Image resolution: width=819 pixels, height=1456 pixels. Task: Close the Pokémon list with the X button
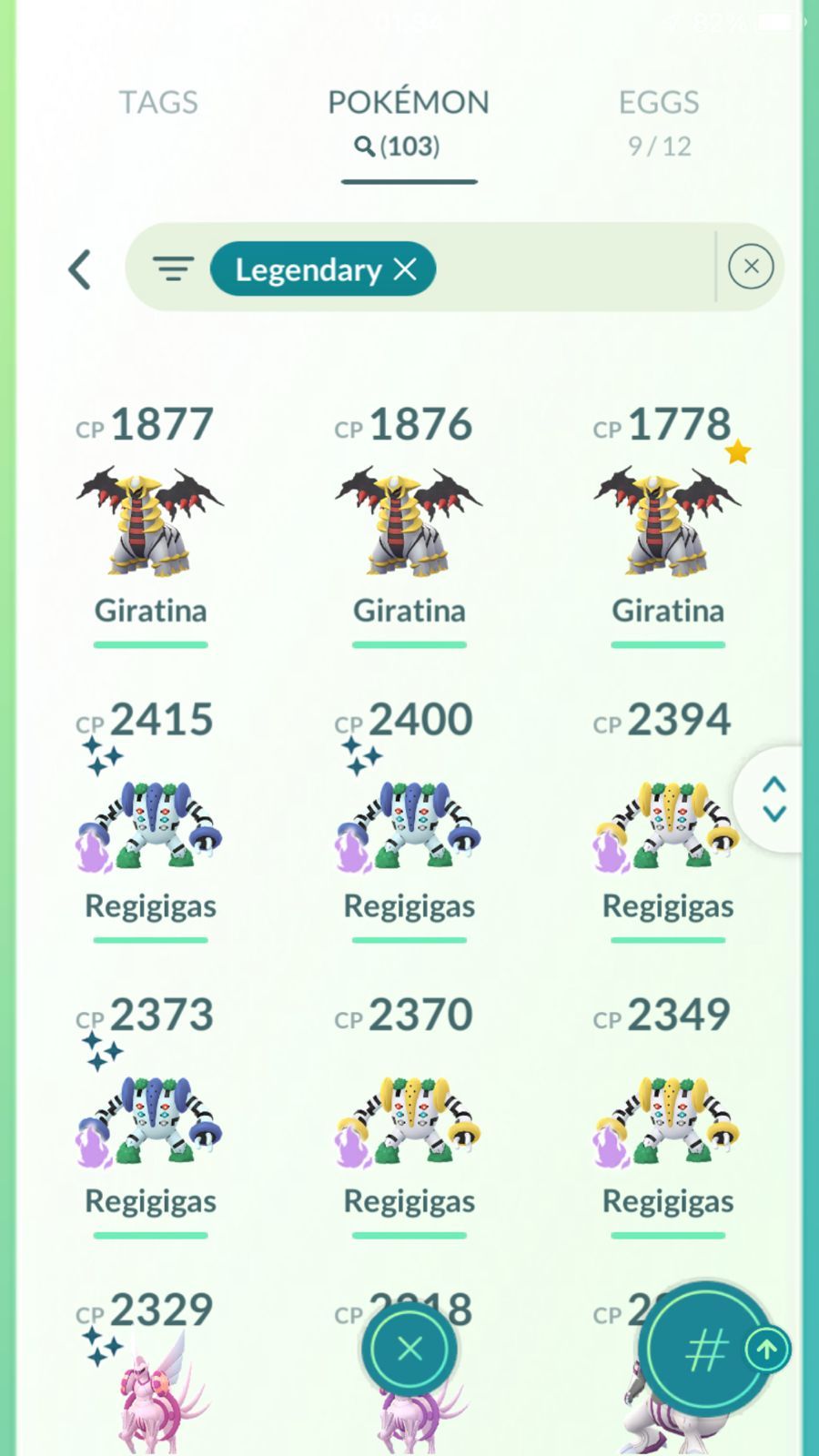[x=409, y=1349]
